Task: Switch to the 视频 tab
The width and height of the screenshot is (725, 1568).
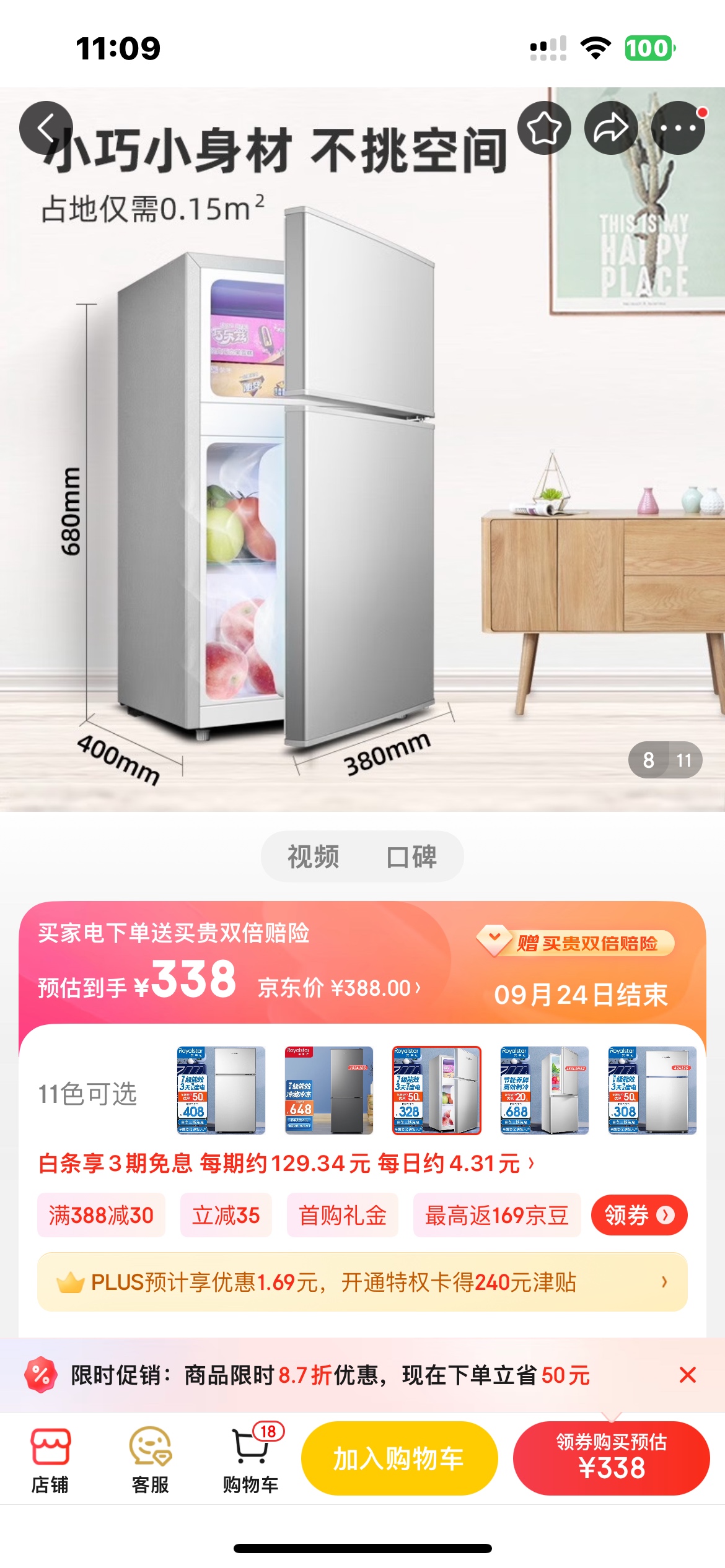Action: tap(313, 856)
